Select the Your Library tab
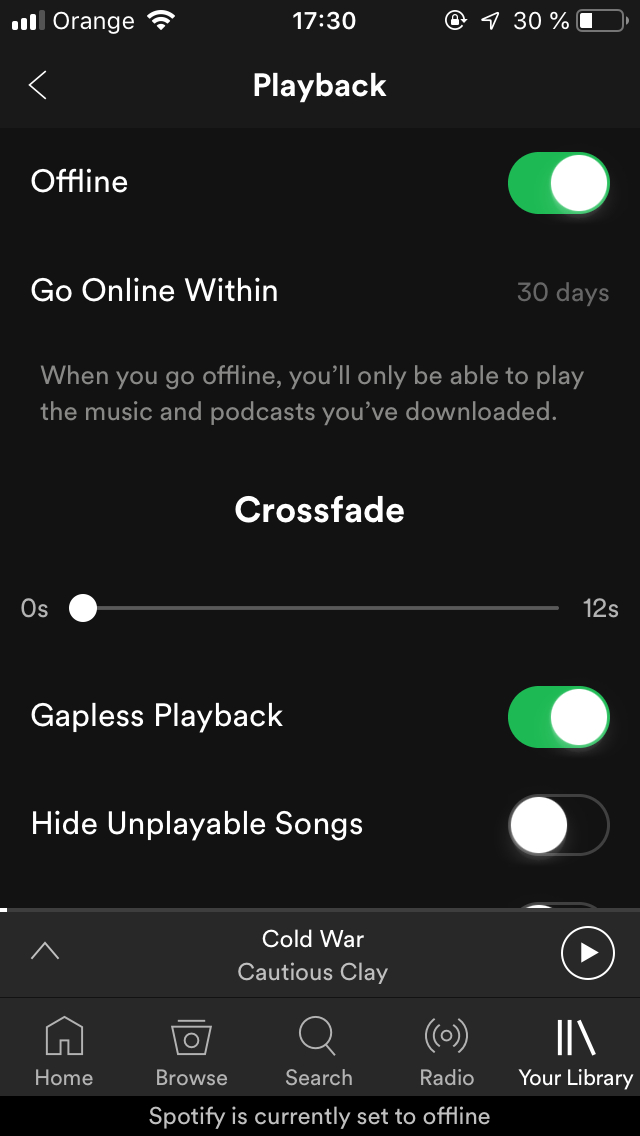Image resolution: width=640 pixels, height=1136 pixels. pyautogui.click(x=575, y=1051)
